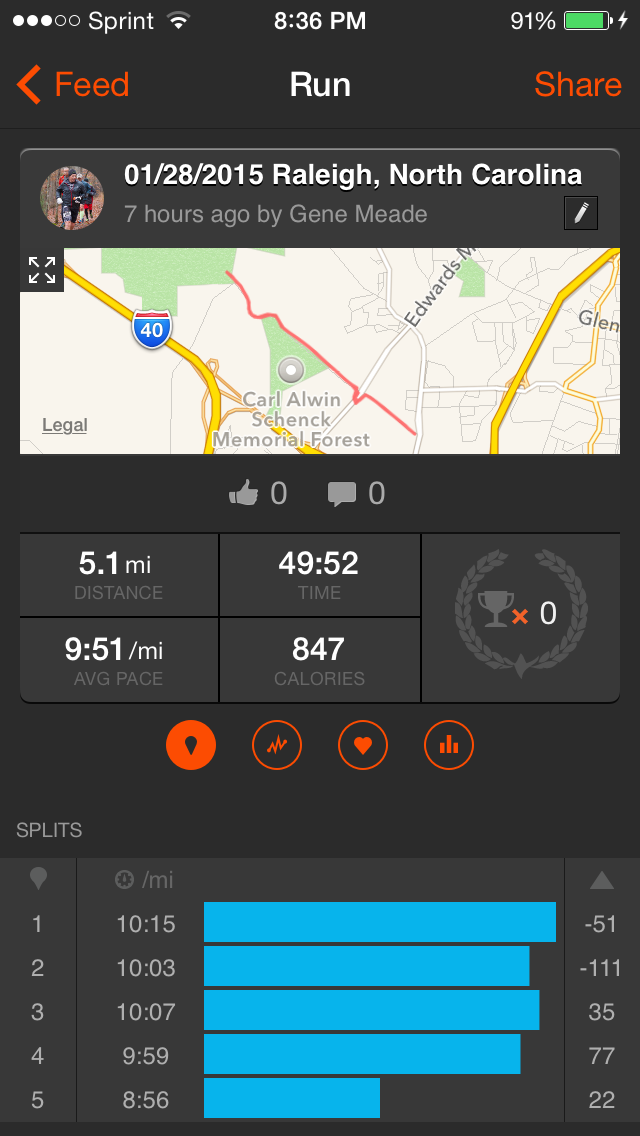Open the comments bubble
Screen dimensions: 640x1136
[343, 493]
